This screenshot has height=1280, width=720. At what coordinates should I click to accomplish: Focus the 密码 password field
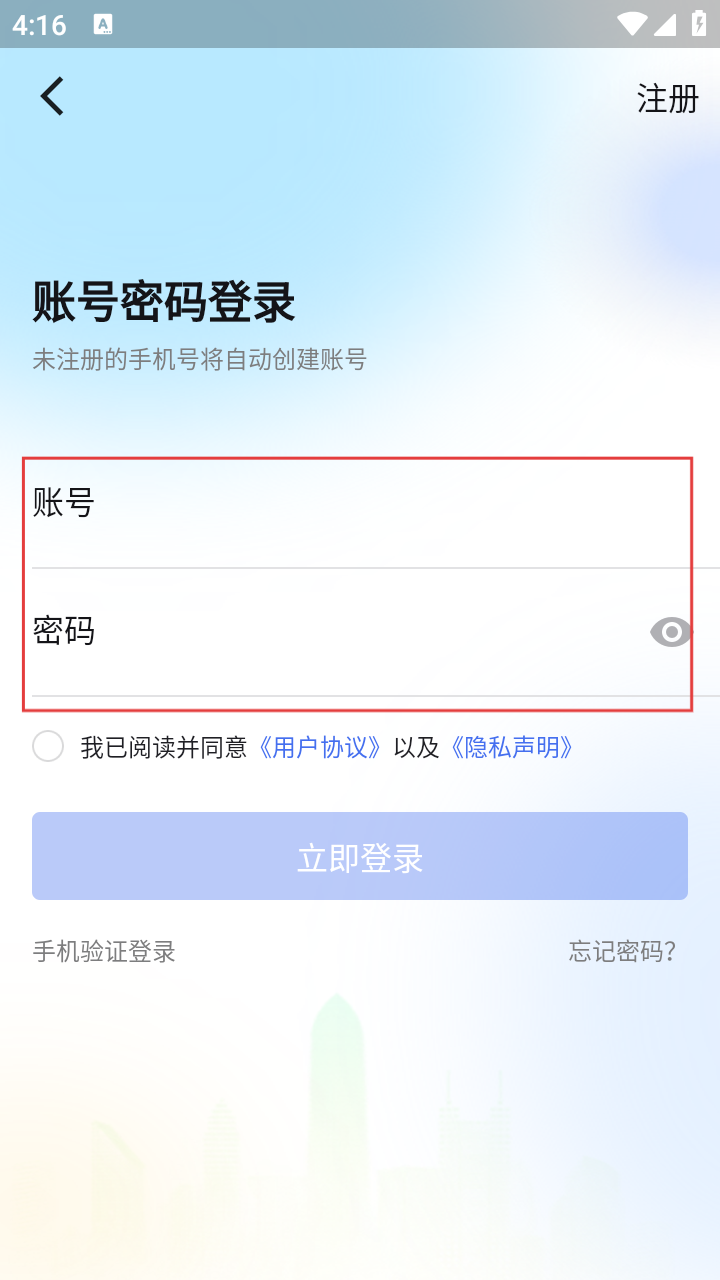340,631
